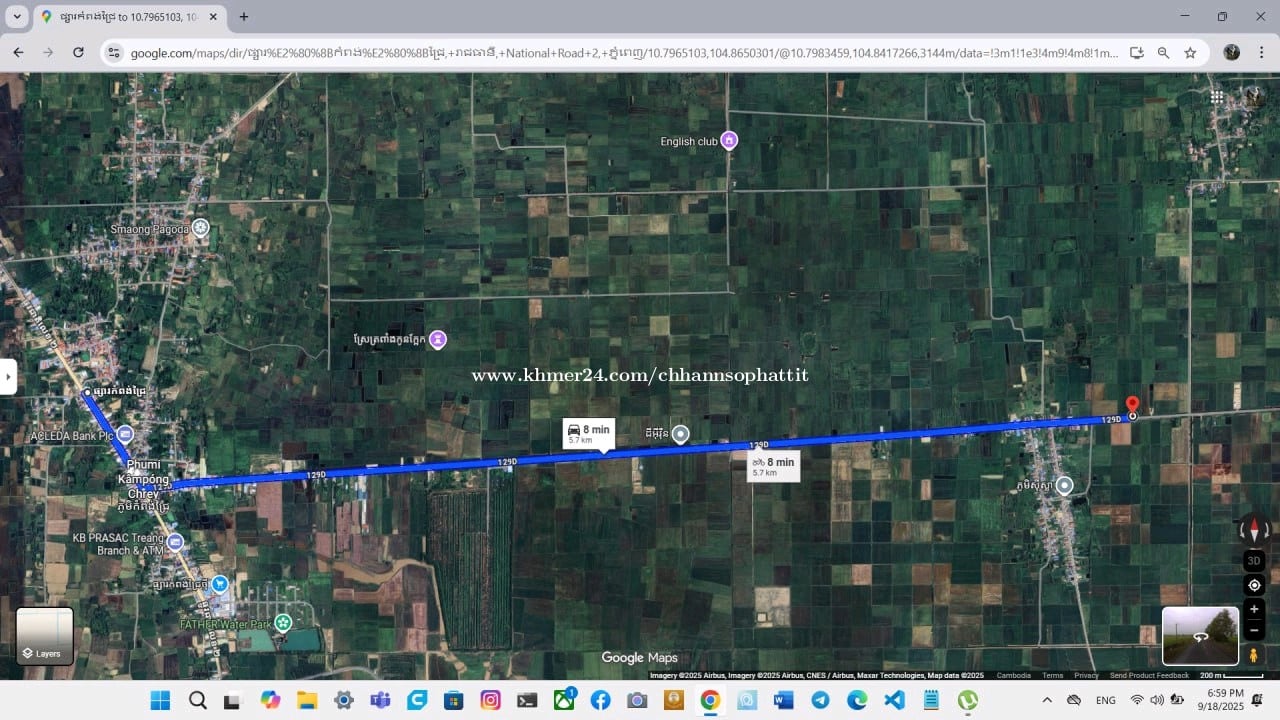
Task: Open the Layers map type switcher
Action: (45, 636)
